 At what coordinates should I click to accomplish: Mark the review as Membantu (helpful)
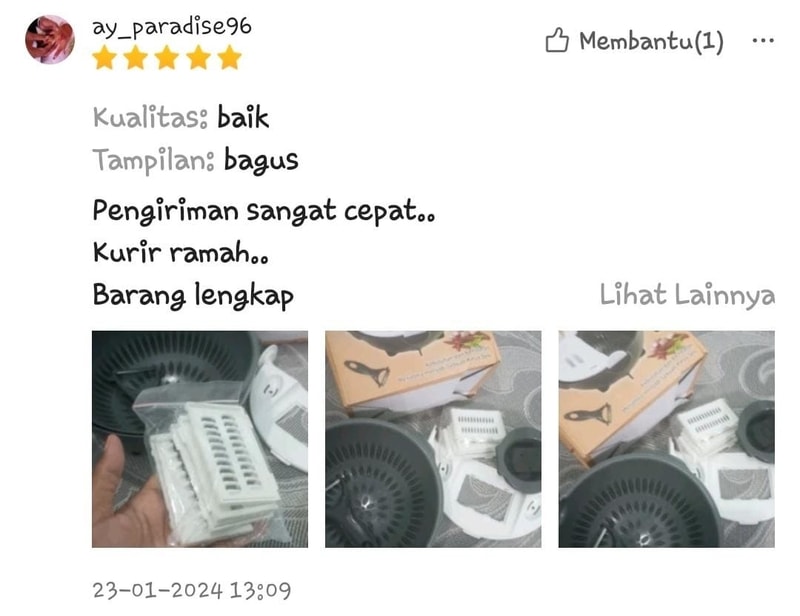coord(634,42)
